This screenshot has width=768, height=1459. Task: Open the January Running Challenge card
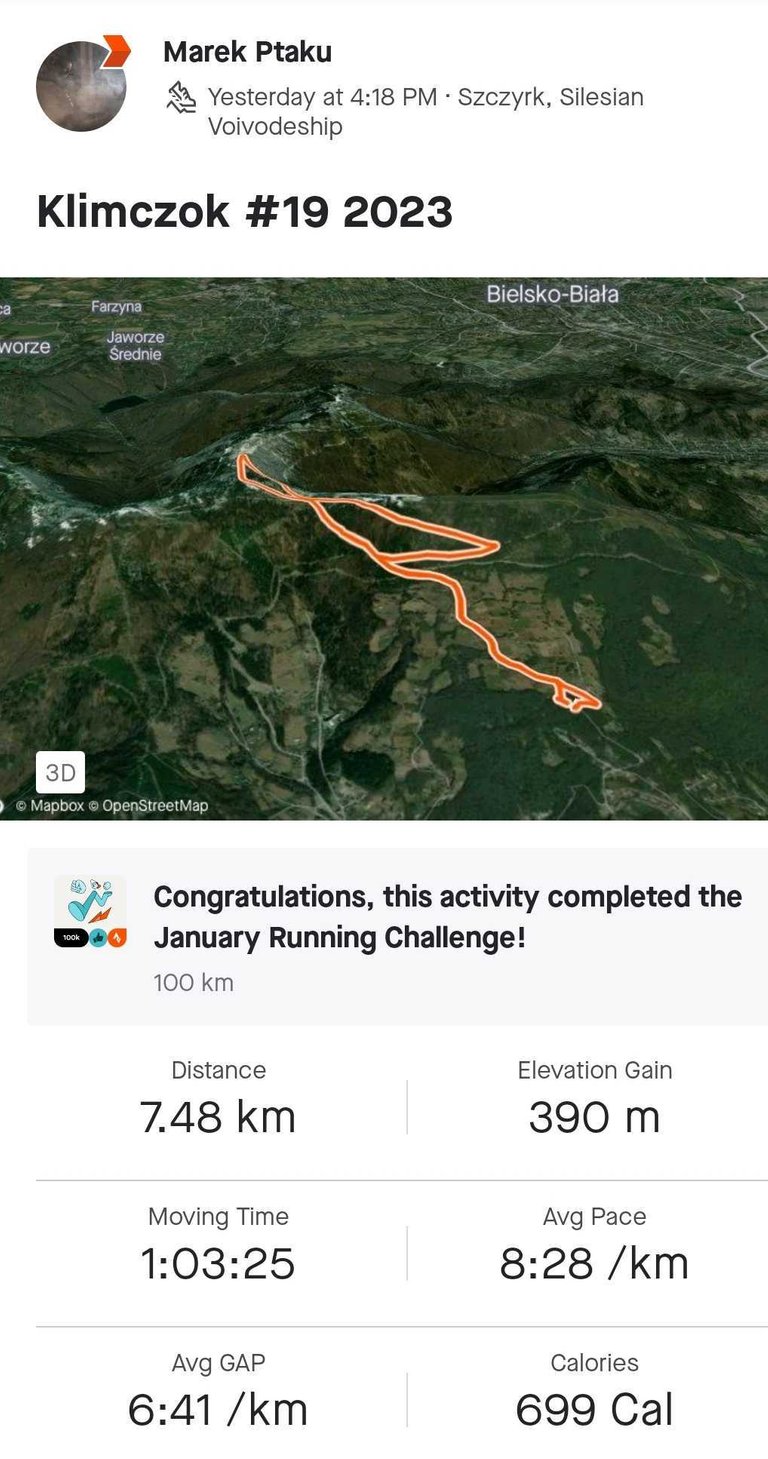[398, 936]
